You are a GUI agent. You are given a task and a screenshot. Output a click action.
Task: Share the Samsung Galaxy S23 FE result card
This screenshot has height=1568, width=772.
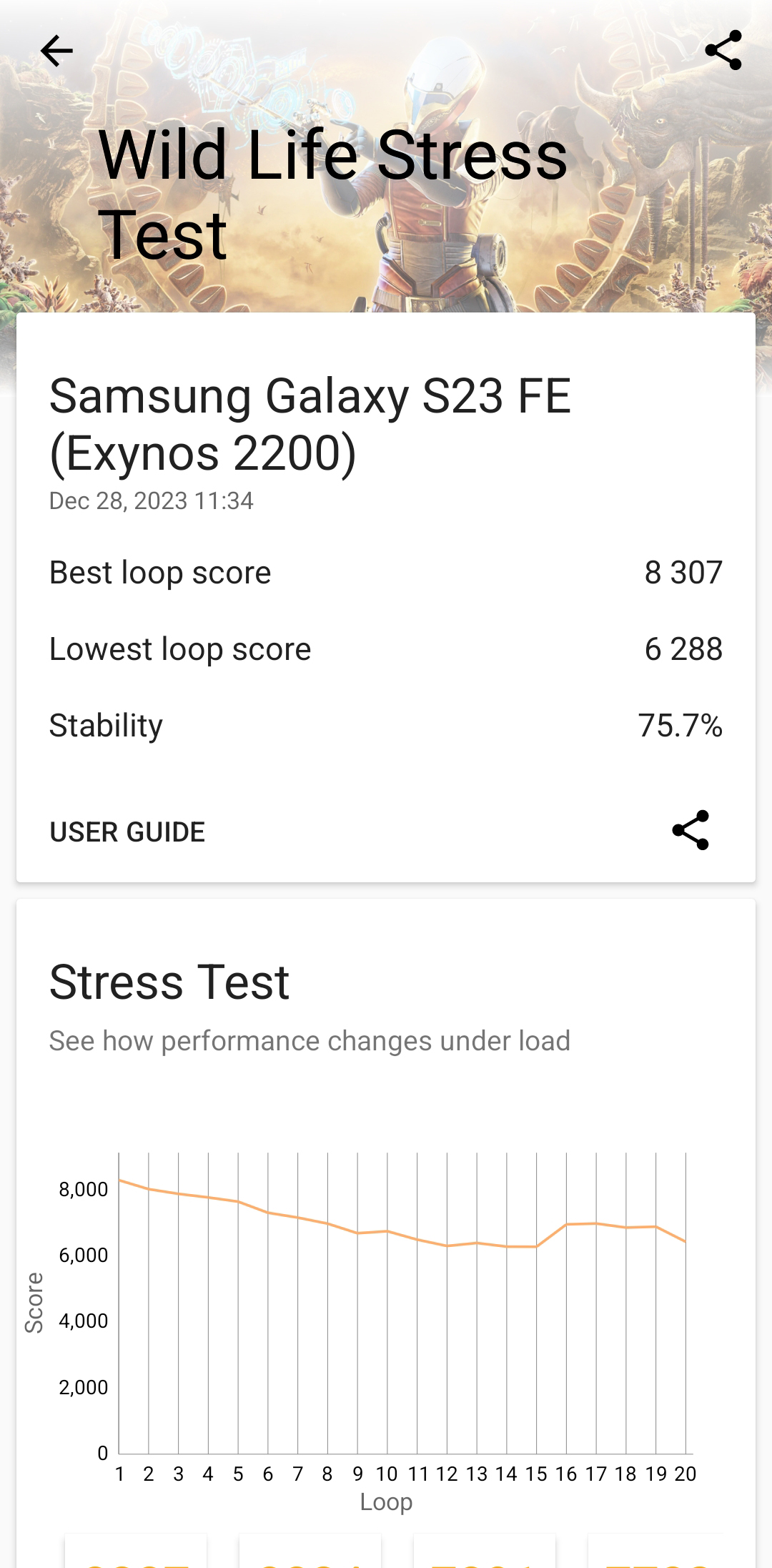point(691,830)
